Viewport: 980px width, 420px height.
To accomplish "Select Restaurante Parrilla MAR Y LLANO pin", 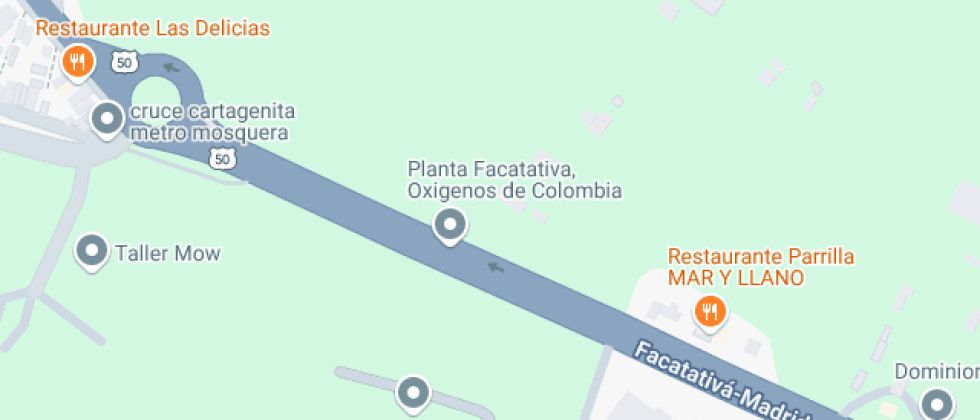I will point(710,310).
